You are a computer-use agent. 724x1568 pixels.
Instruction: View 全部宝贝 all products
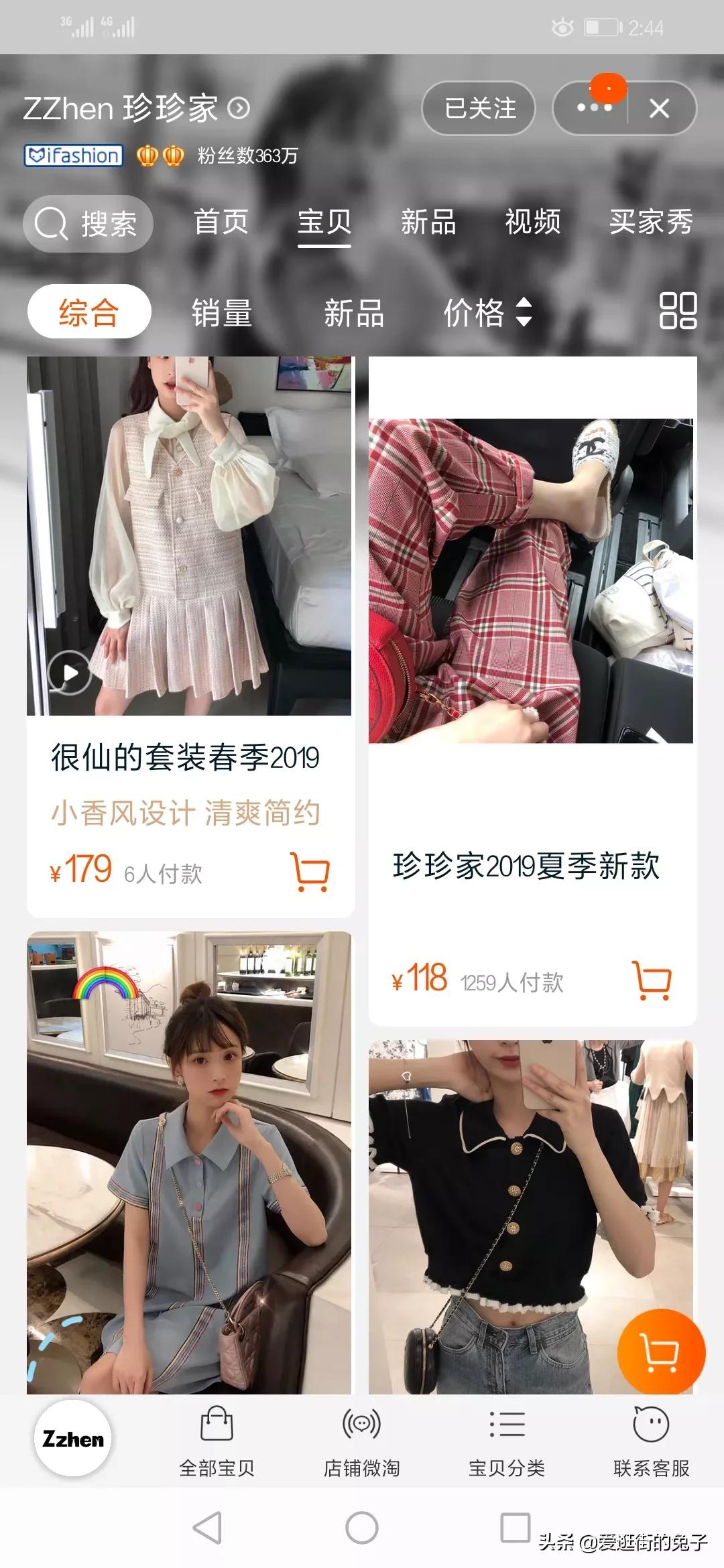[215, 1441]
